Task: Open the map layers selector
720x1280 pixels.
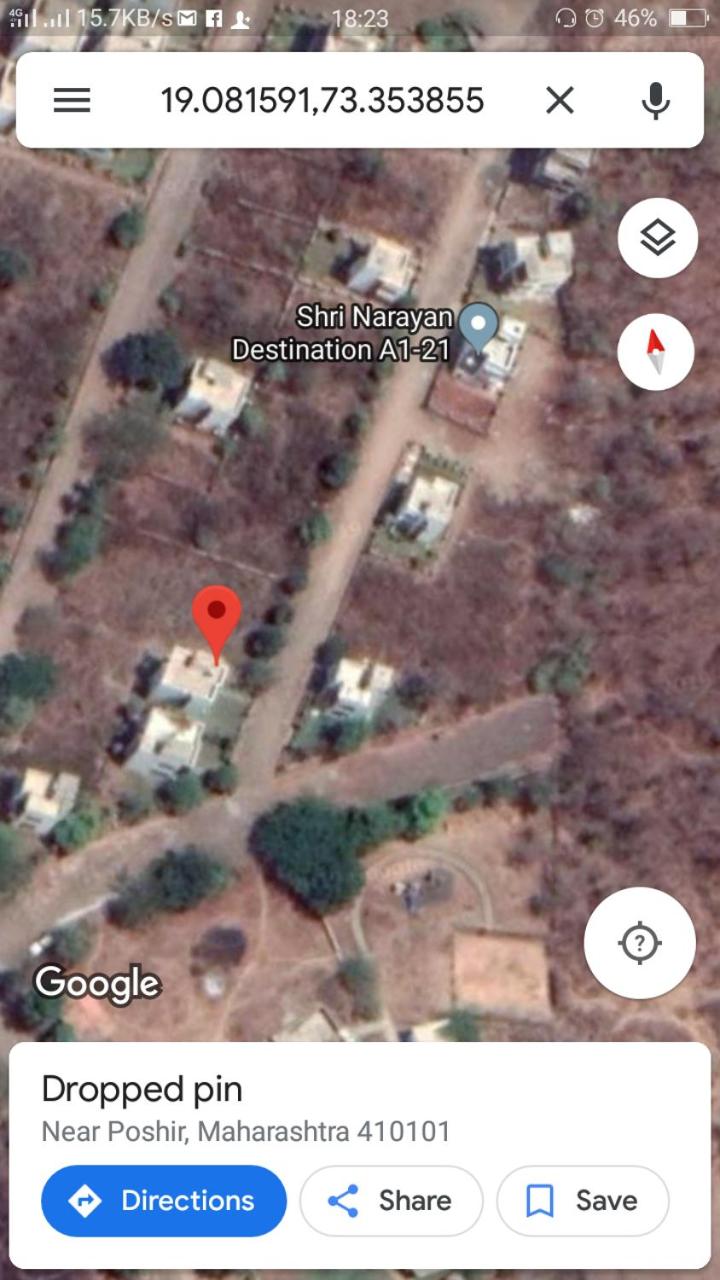Action: [657, 238]
